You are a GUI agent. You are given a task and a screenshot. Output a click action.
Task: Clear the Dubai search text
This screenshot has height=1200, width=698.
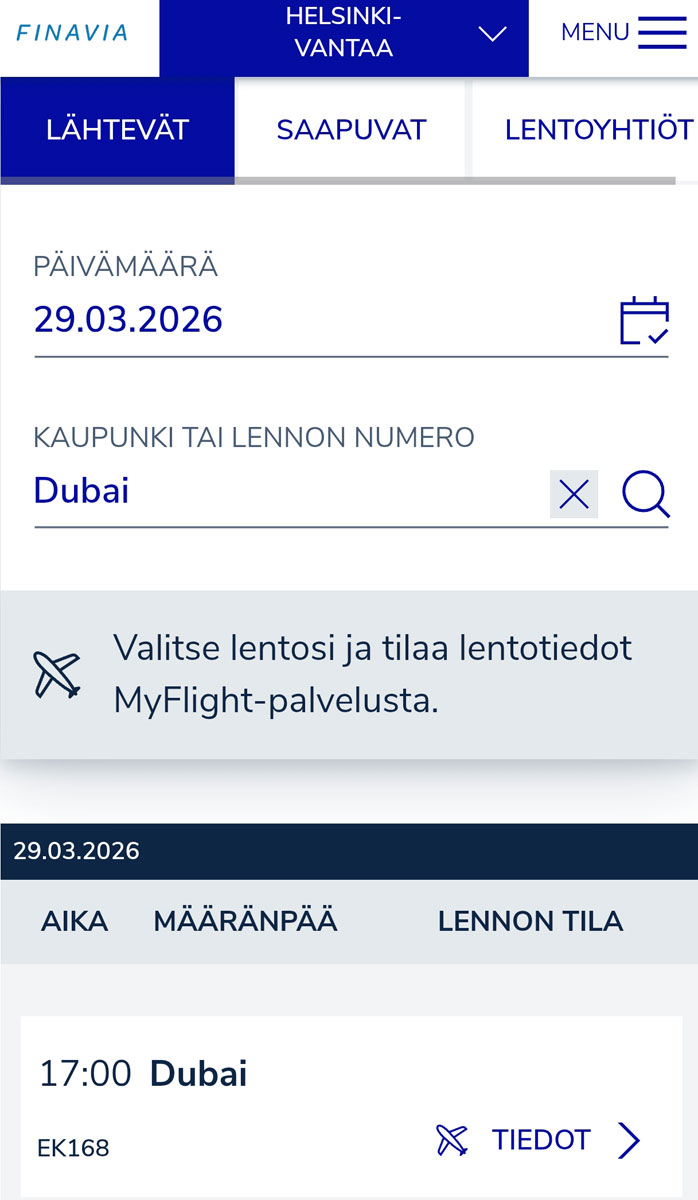tap(574, 494)
